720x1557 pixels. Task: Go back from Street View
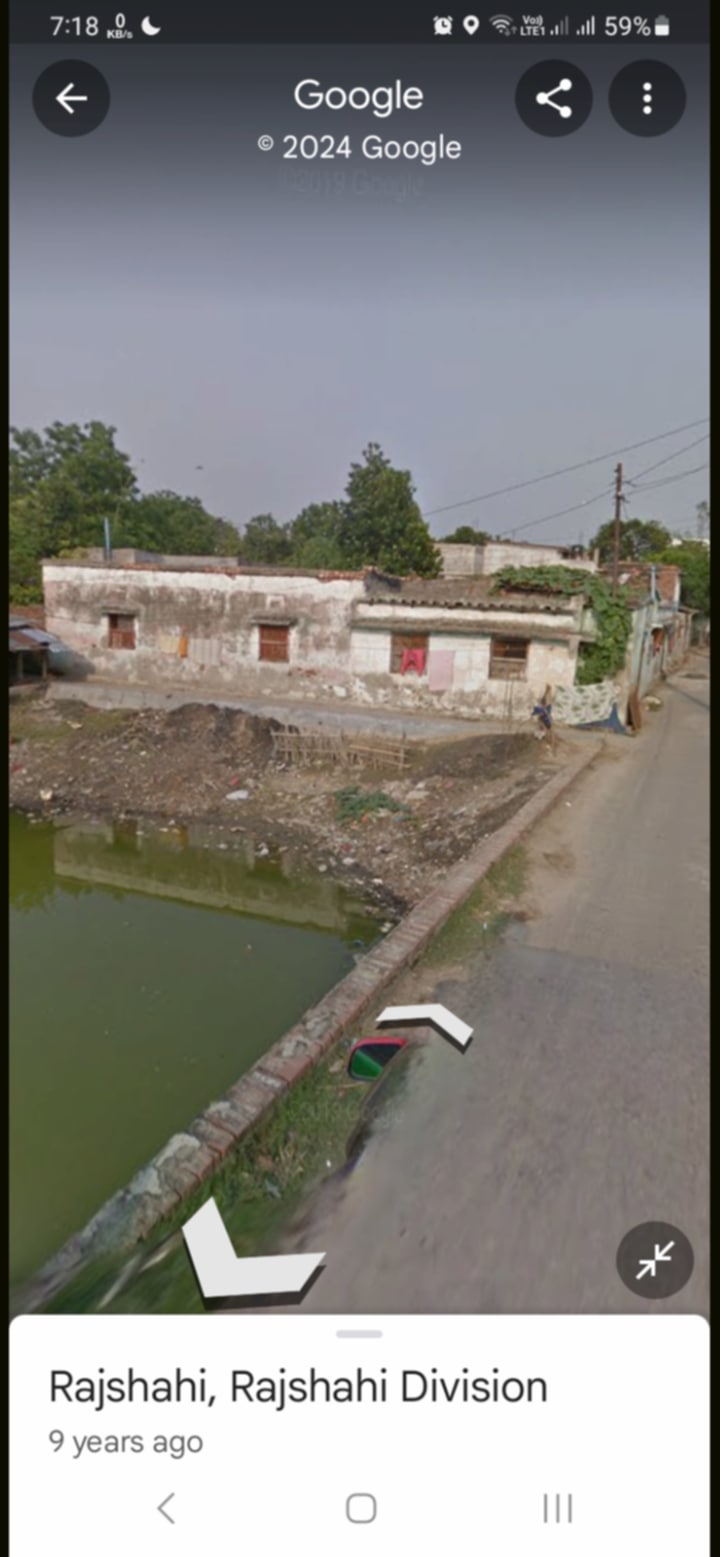tap(71, 98)
